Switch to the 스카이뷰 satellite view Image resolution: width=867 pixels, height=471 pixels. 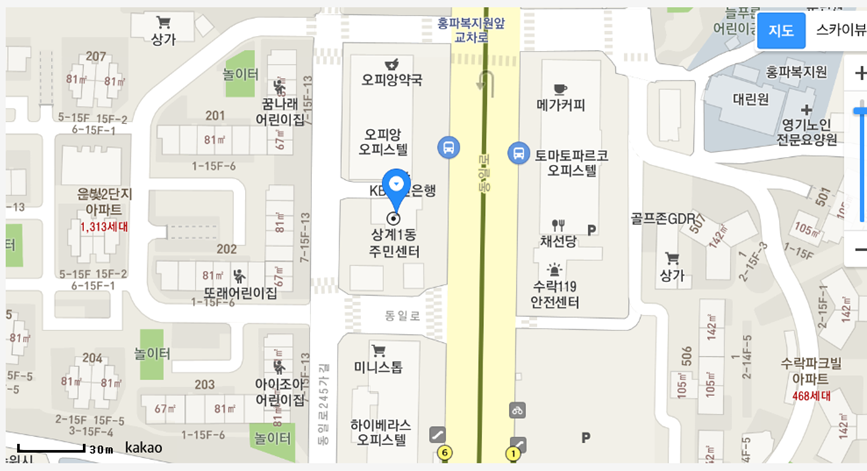tap(840, 31)
